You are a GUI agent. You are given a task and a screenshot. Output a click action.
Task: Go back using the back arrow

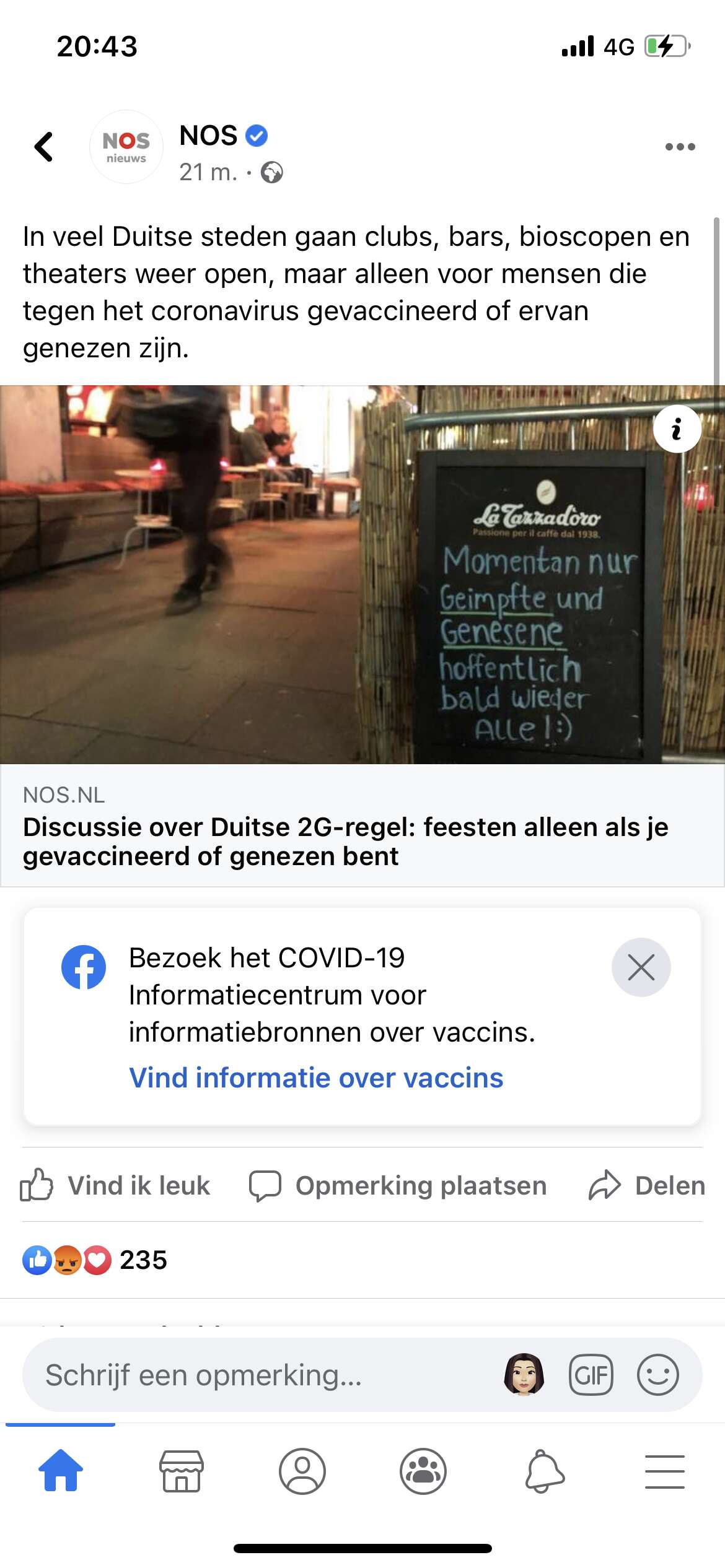44,147
